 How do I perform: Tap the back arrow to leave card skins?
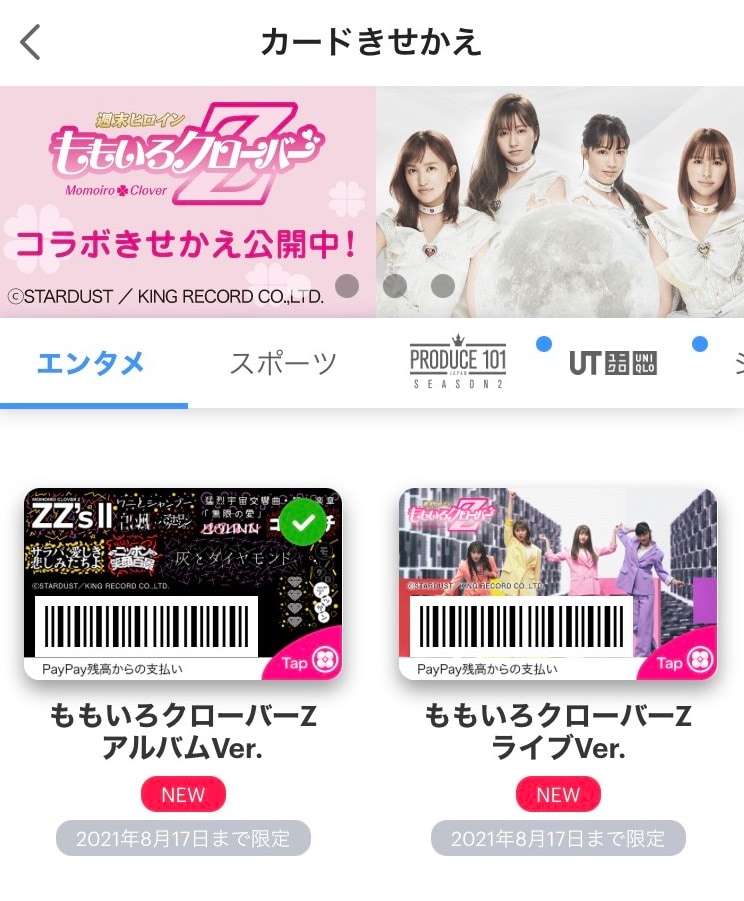[27, 42]
